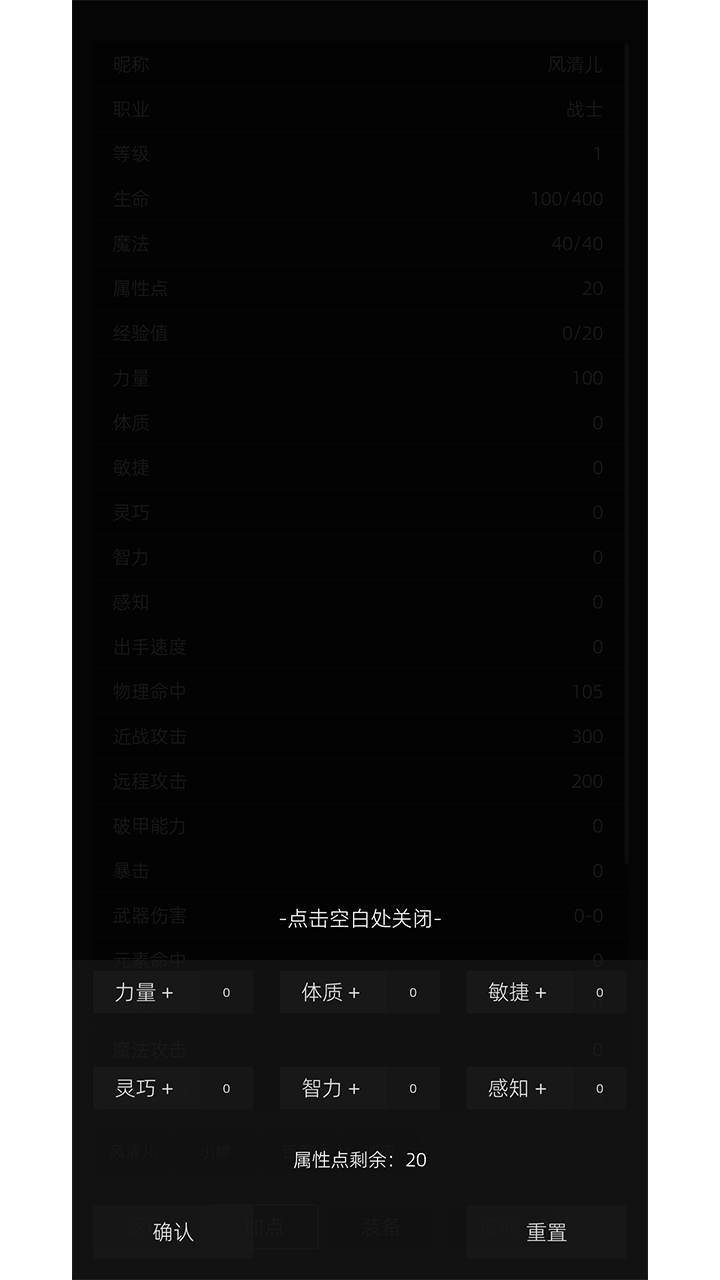Add a point to 敏捷
This screenshot has width=720, height=1280.
point(518,993)
